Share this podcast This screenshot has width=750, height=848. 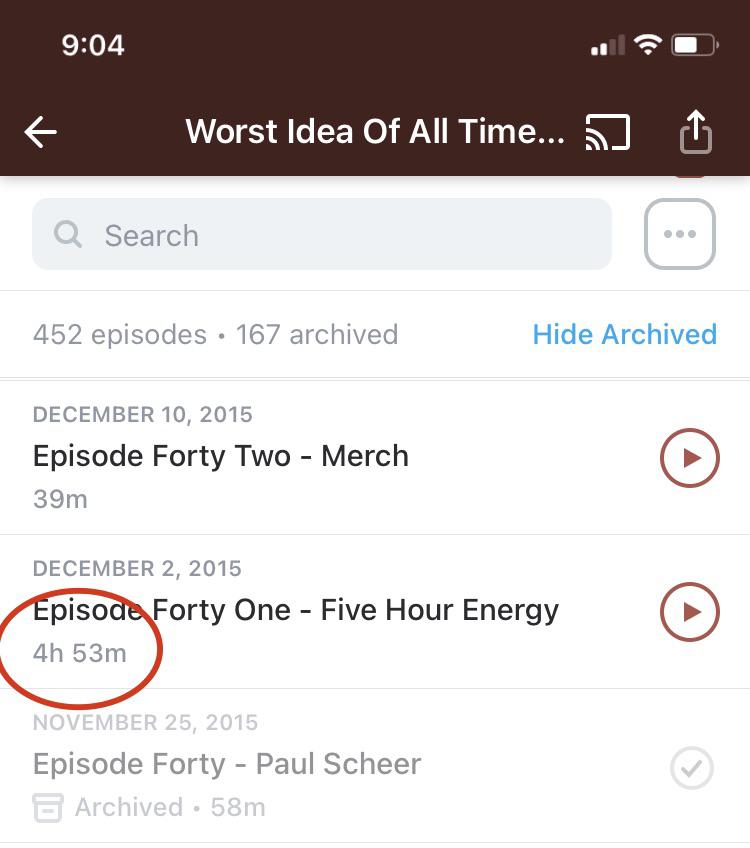695,132
